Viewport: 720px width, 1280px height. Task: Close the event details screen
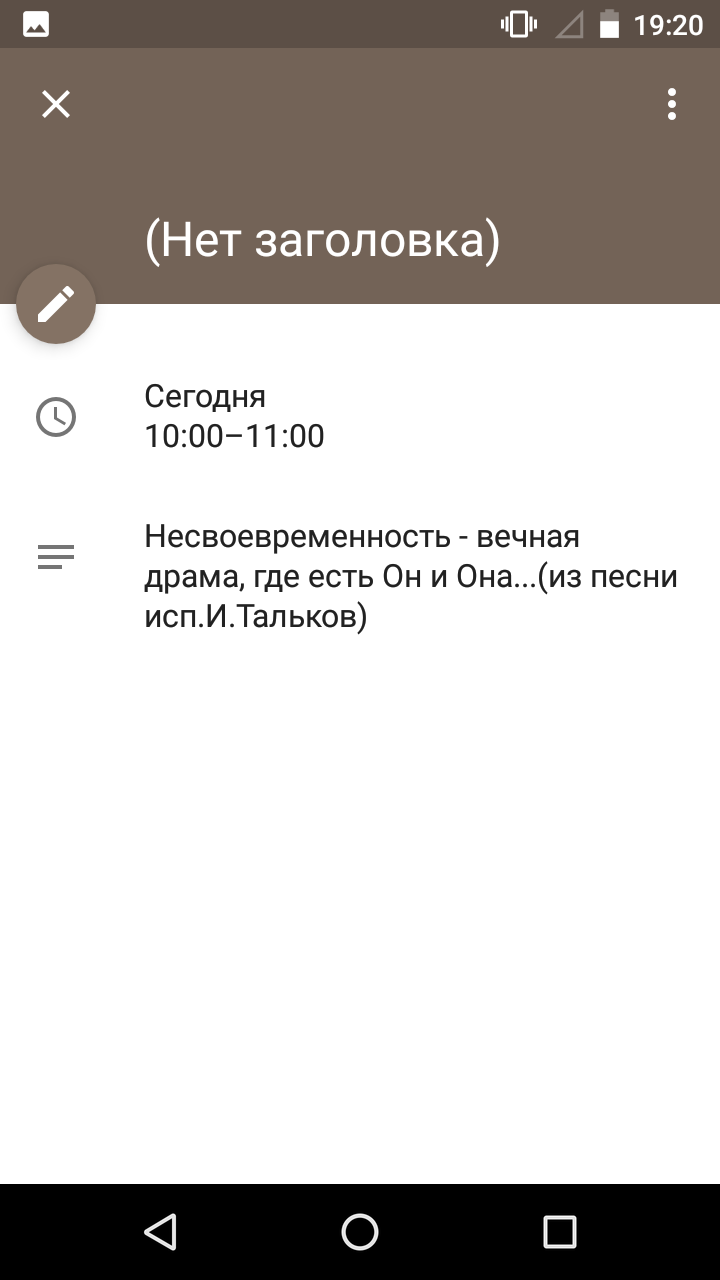coord(56,104)
